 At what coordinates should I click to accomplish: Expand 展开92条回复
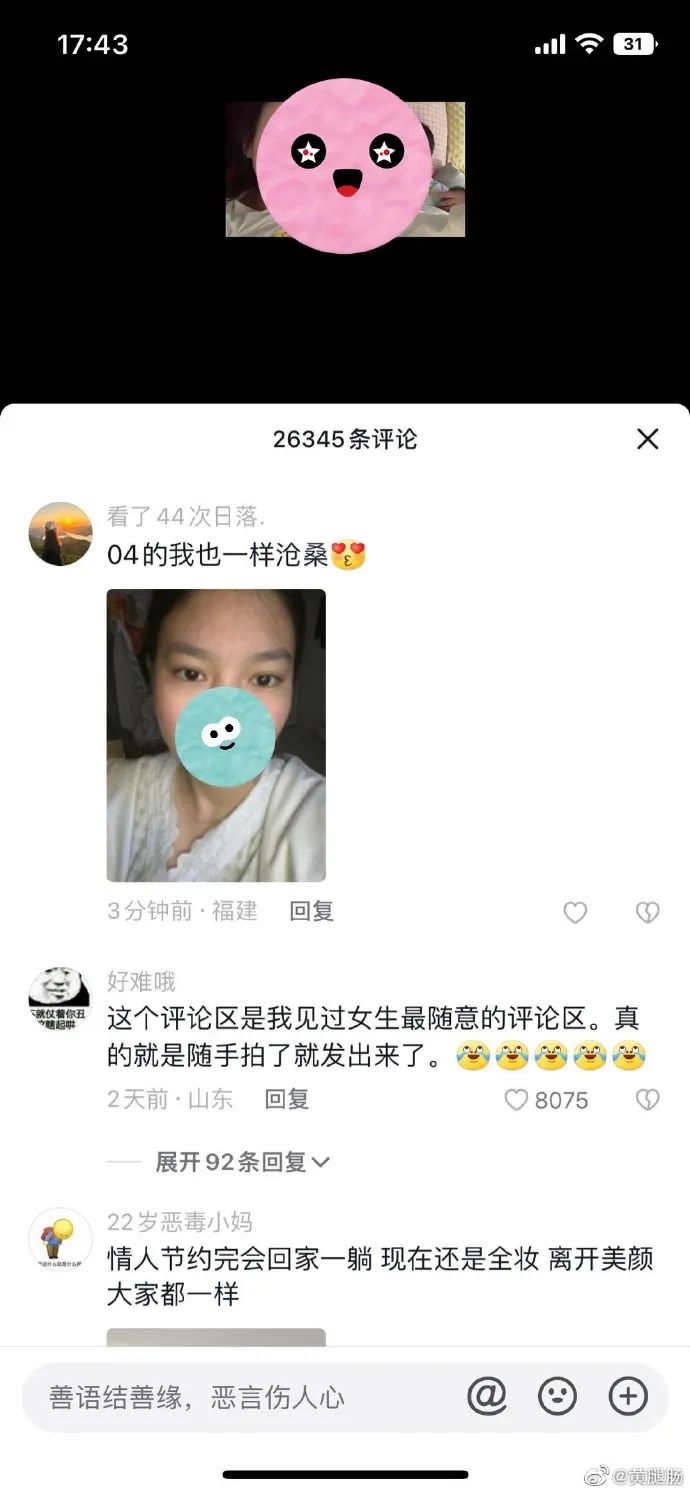tap(242, 1161)
